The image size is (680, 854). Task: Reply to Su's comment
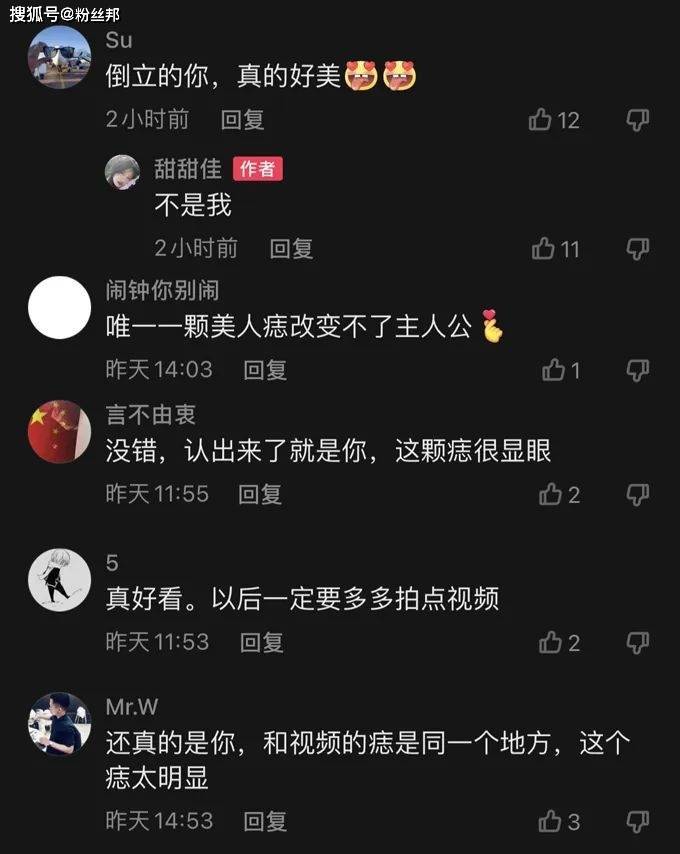point(243,120)
